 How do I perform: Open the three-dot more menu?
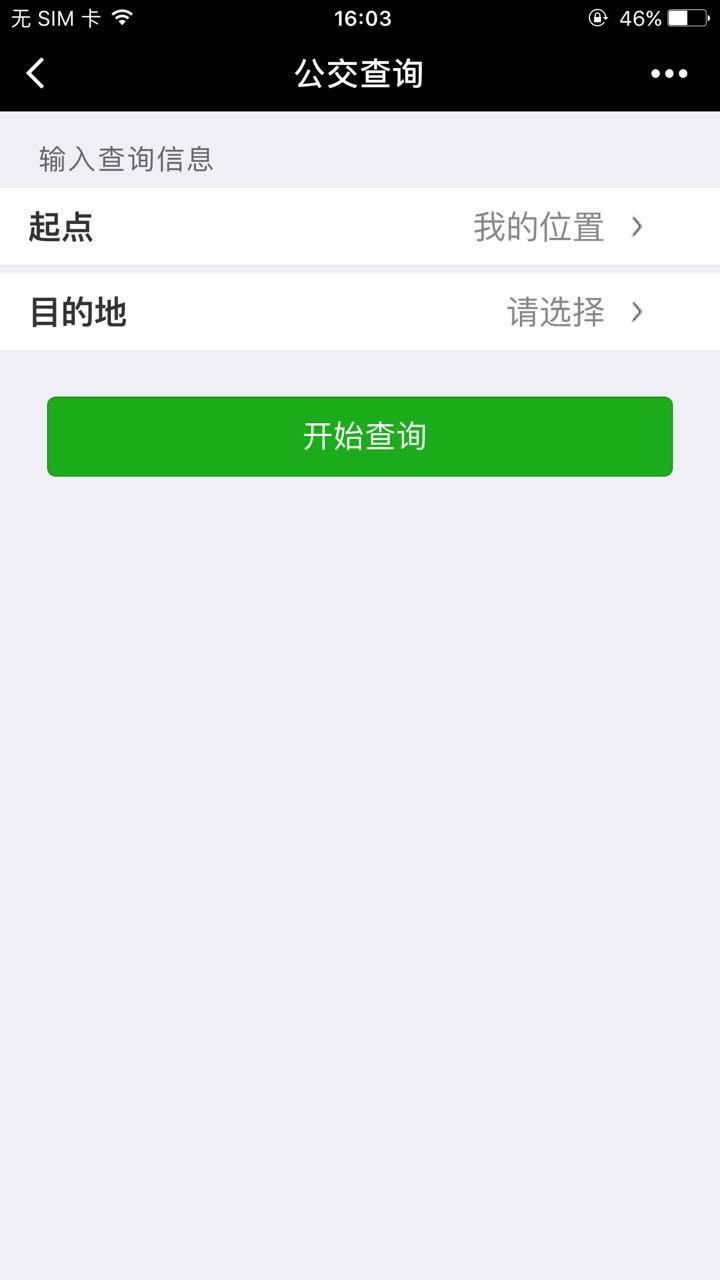[x=669, y=73]
